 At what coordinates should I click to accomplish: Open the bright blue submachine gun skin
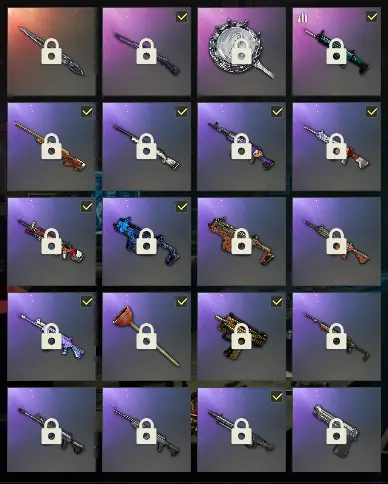tap(146, 242)
